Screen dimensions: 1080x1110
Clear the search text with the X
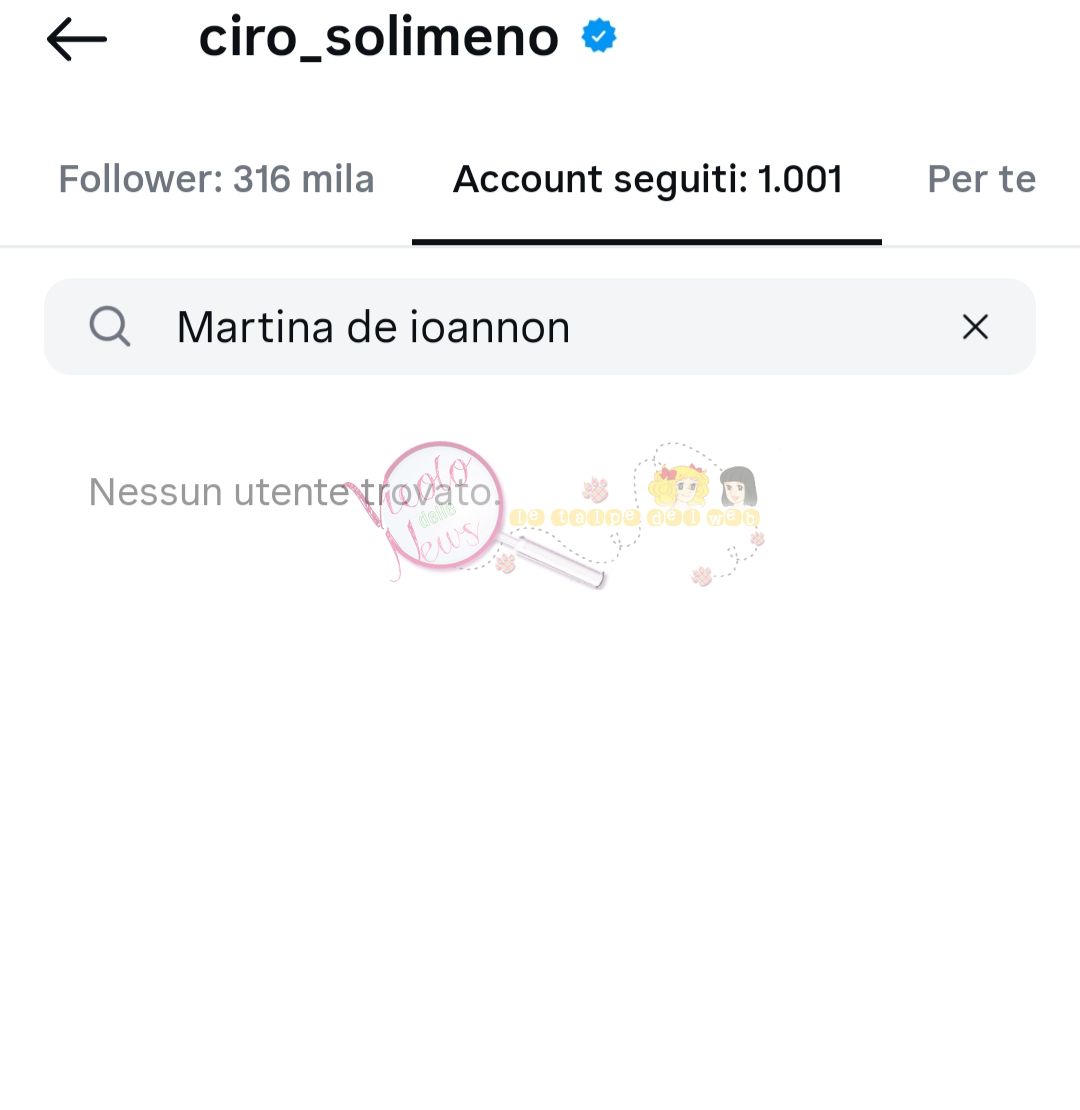tap(975, 327)
